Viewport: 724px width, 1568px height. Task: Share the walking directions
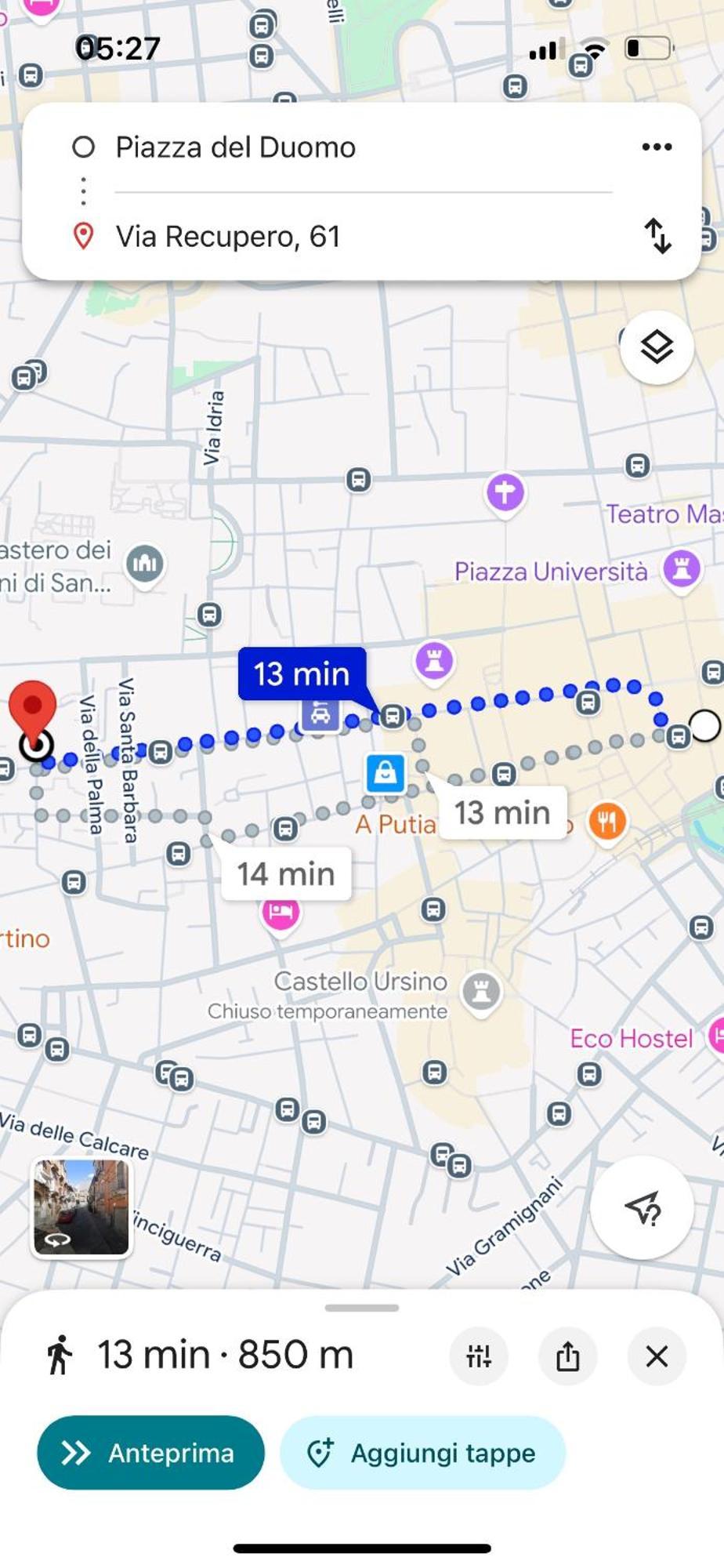pos(568,1356)
